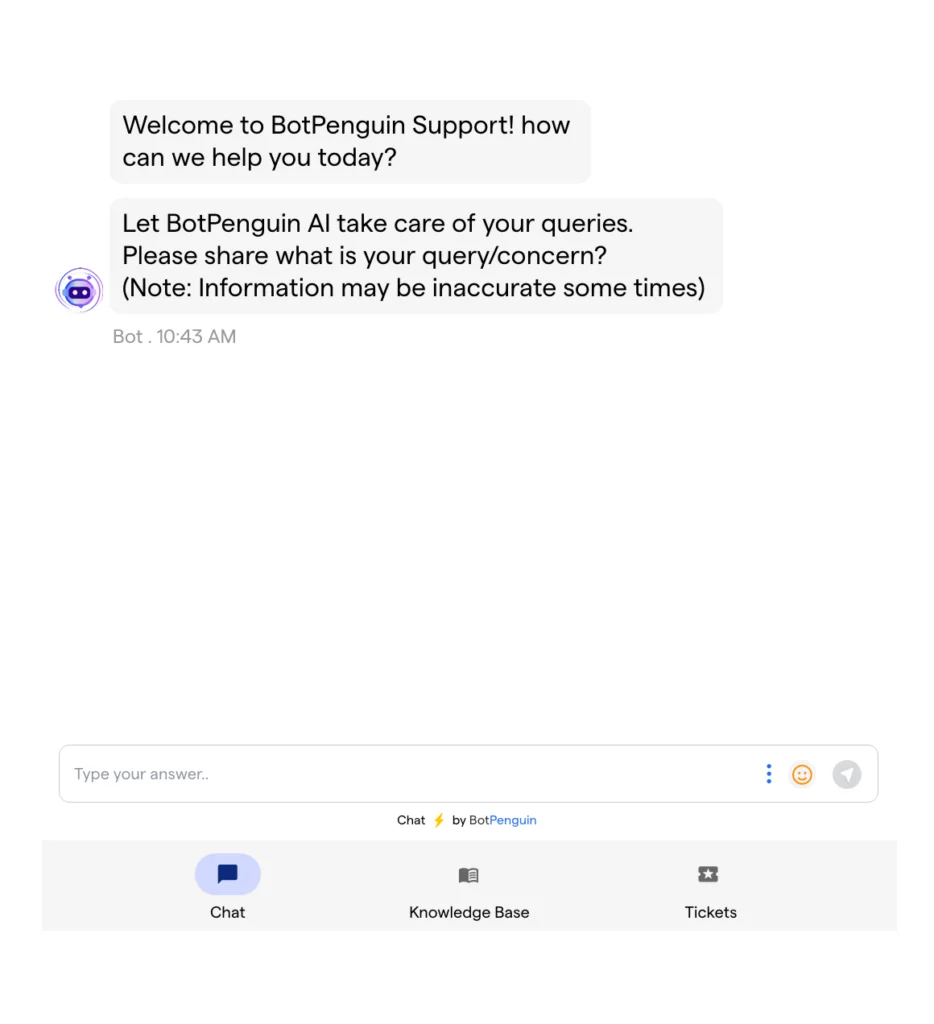The image size is (934, 1024).
Task: Open the emoji picker
Action: [x=802, y=774]
